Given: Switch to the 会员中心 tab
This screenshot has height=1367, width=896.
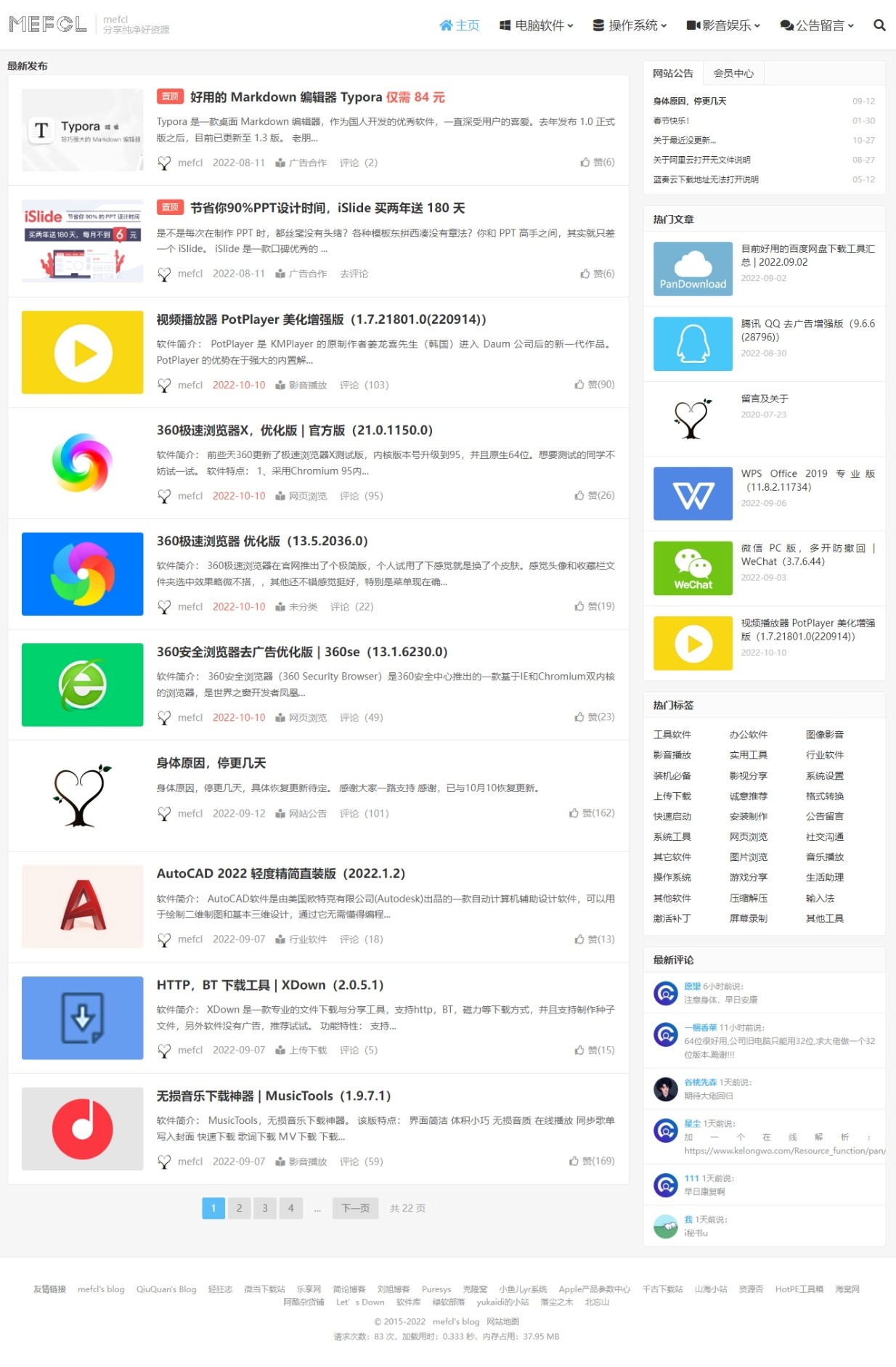Looking at the screenshot, I should [x=733, y=73].
